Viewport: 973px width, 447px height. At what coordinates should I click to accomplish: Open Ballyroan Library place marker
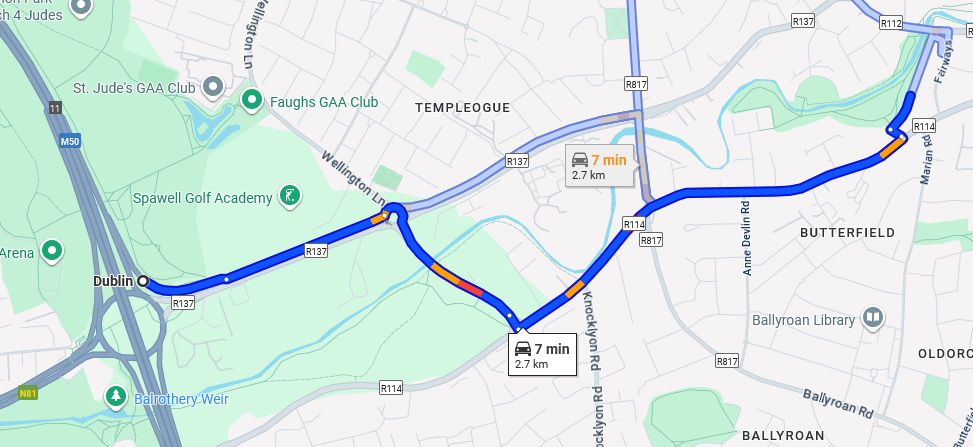873,319
